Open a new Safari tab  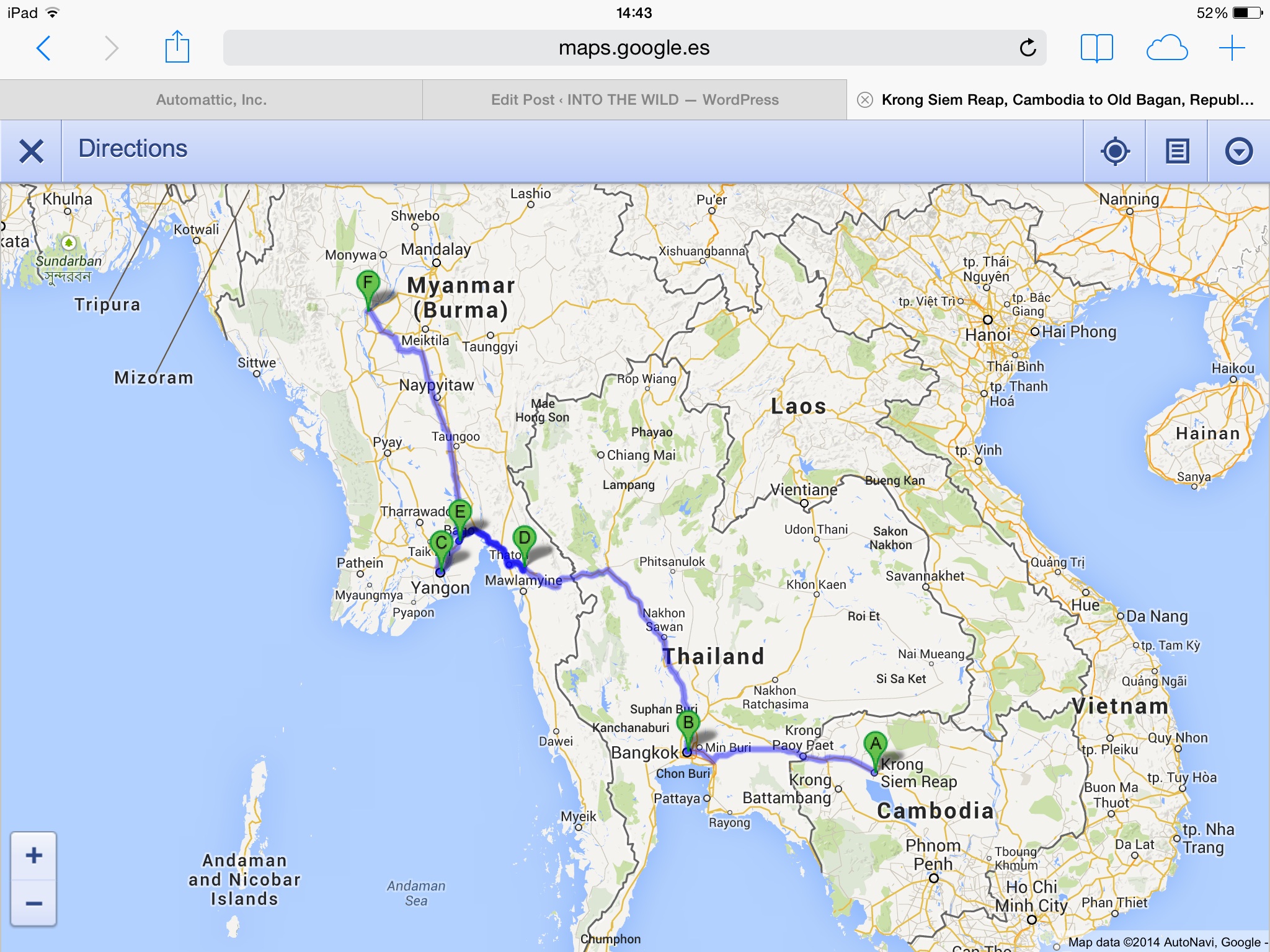click(1232, 48)
